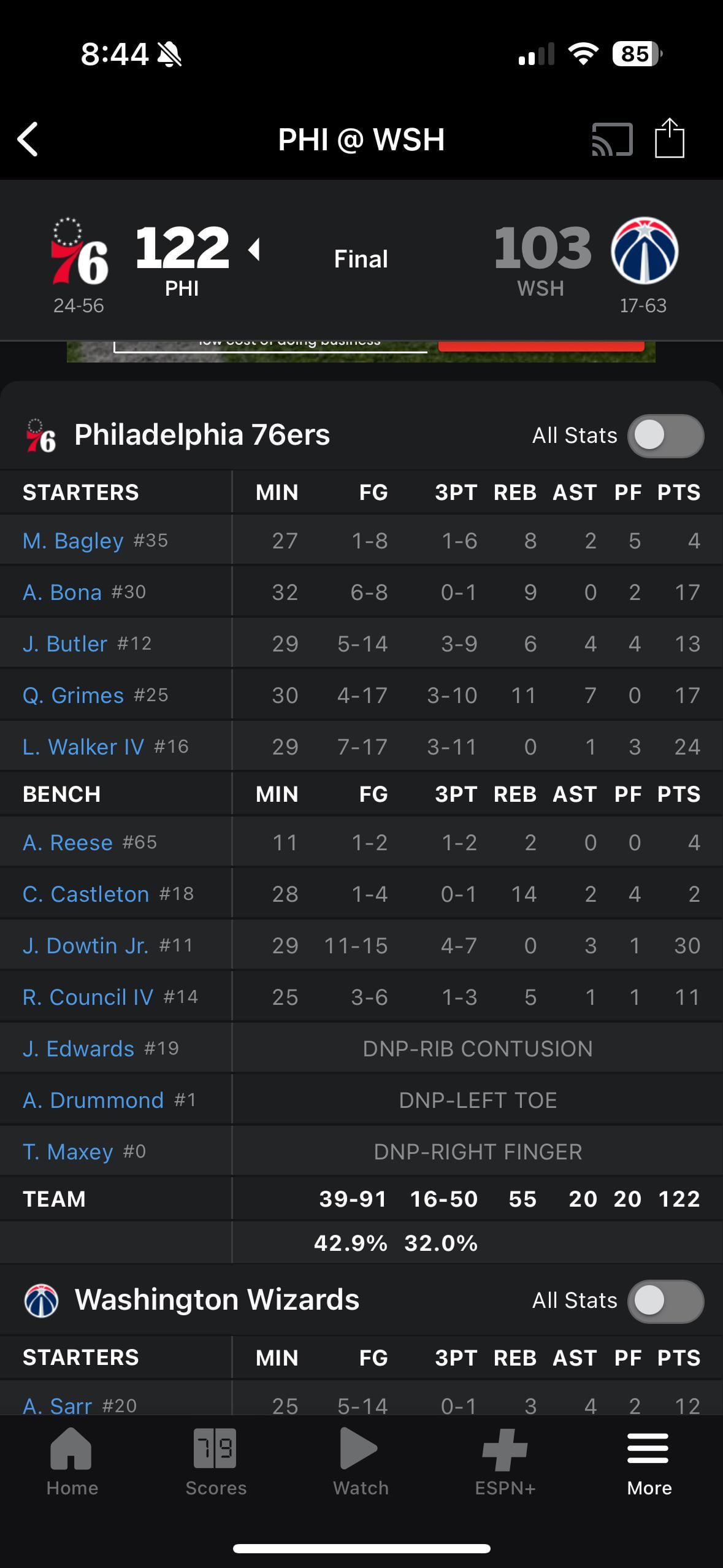The image size is (723, 1568).
Task: Open J. Dowtin Jr.'s profile
Action: (x=86, y=945)
